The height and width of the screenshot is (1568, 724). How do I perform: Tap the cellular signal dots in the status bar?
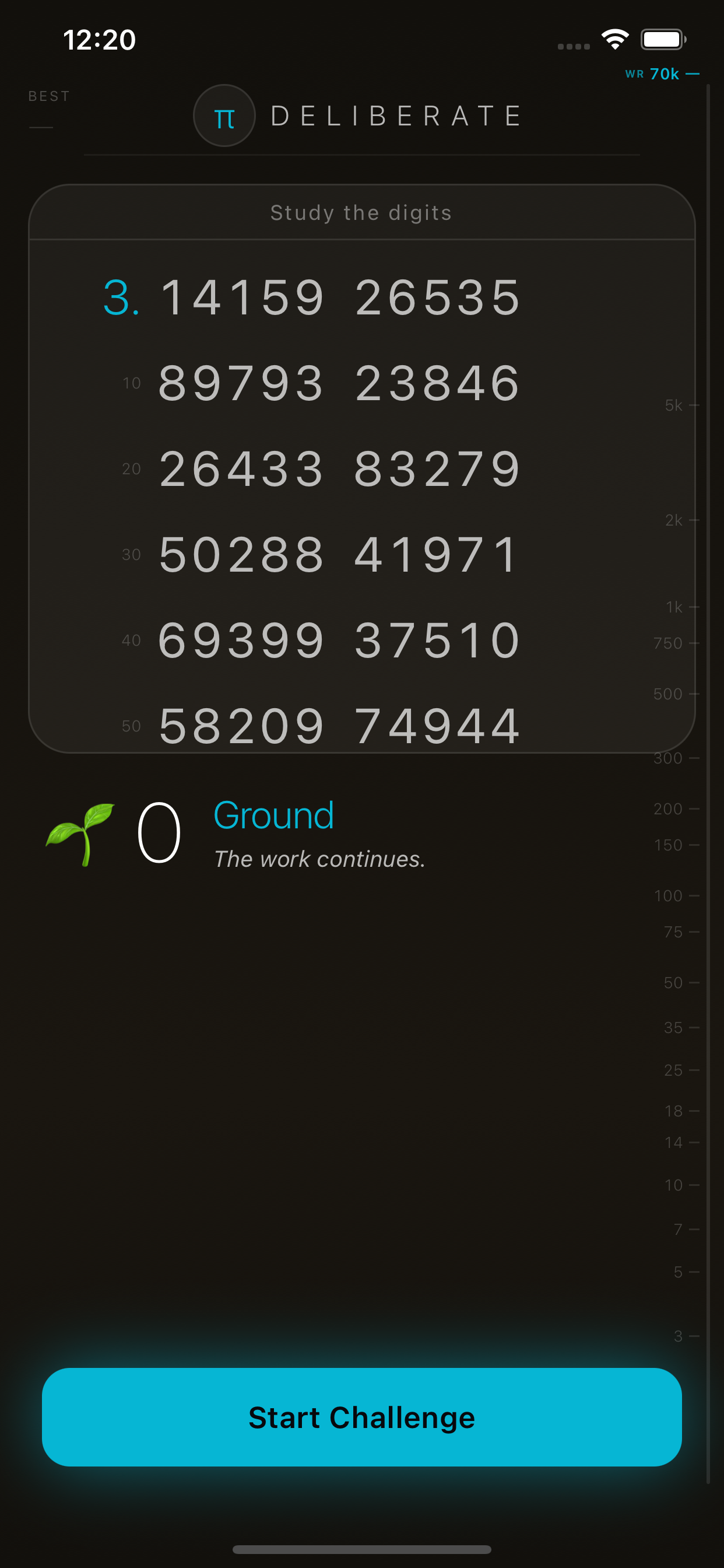572,45
